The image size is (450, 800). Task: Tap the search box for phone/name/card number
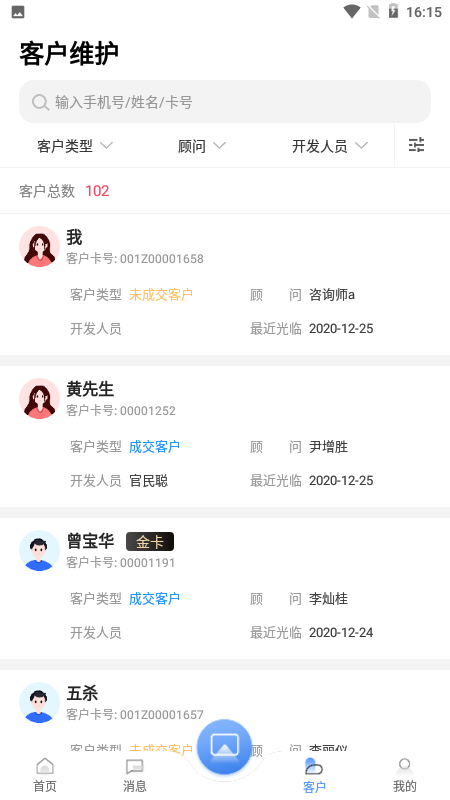[x=225, y=102]
